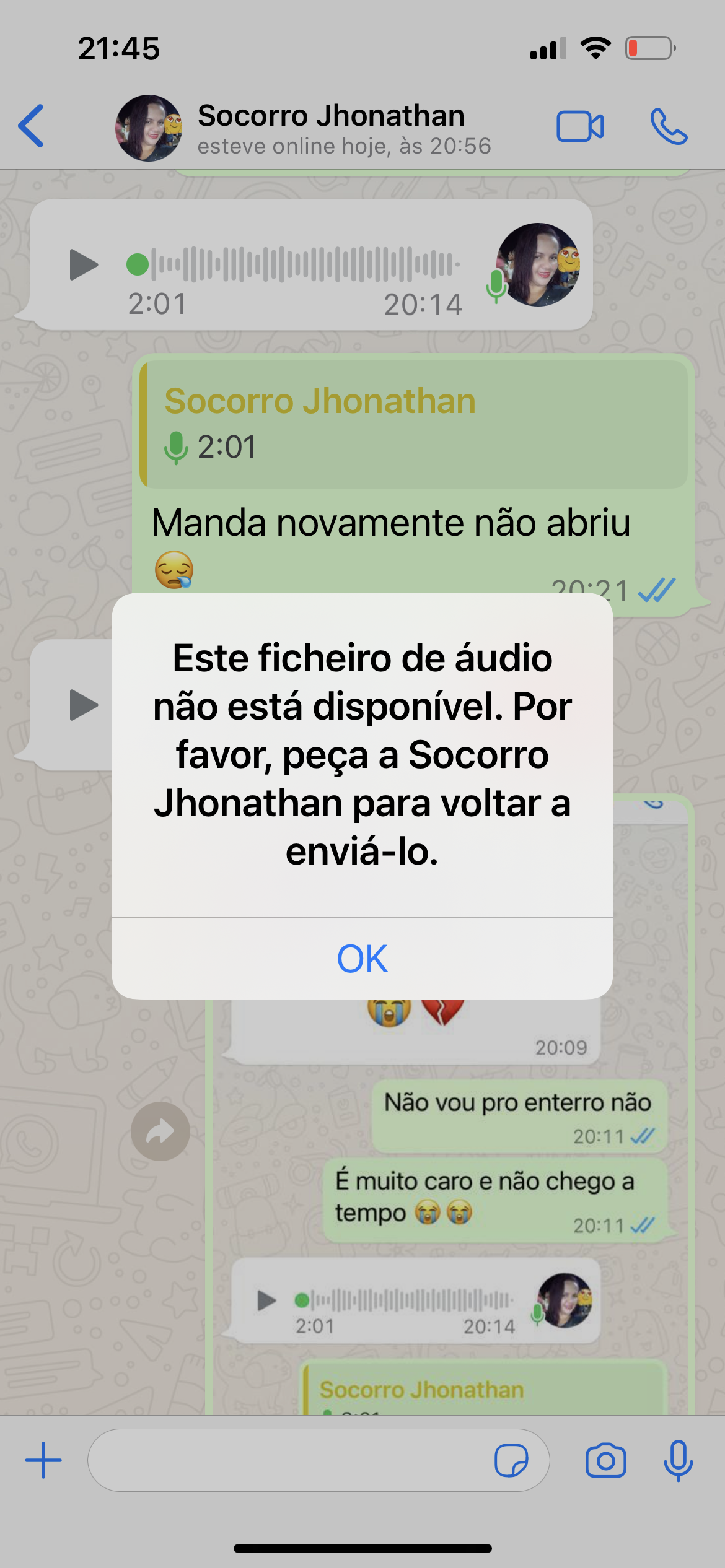The width and height of the screenshot is (725, 1568).
Task: Dismiss the audio unavailable alert with OK
Action: click(x=362, y=958)
